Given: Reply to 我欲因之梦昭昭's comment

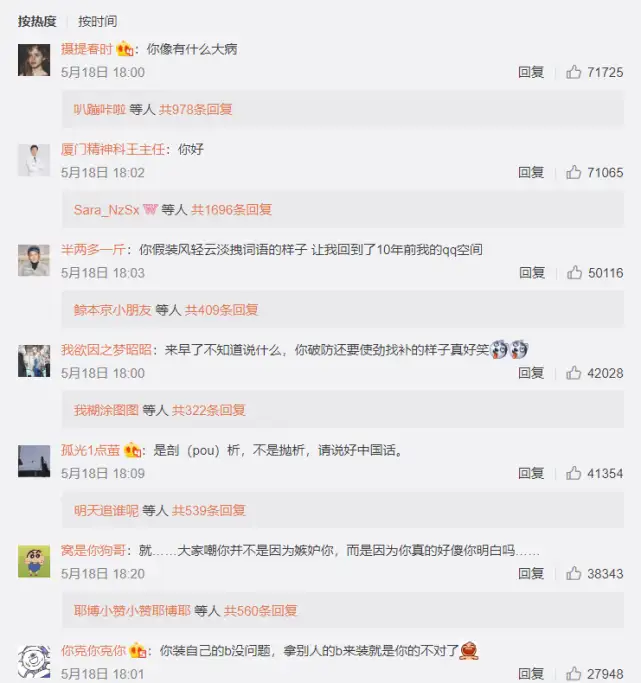Looking at the screenshot, I should pos(531,373).
